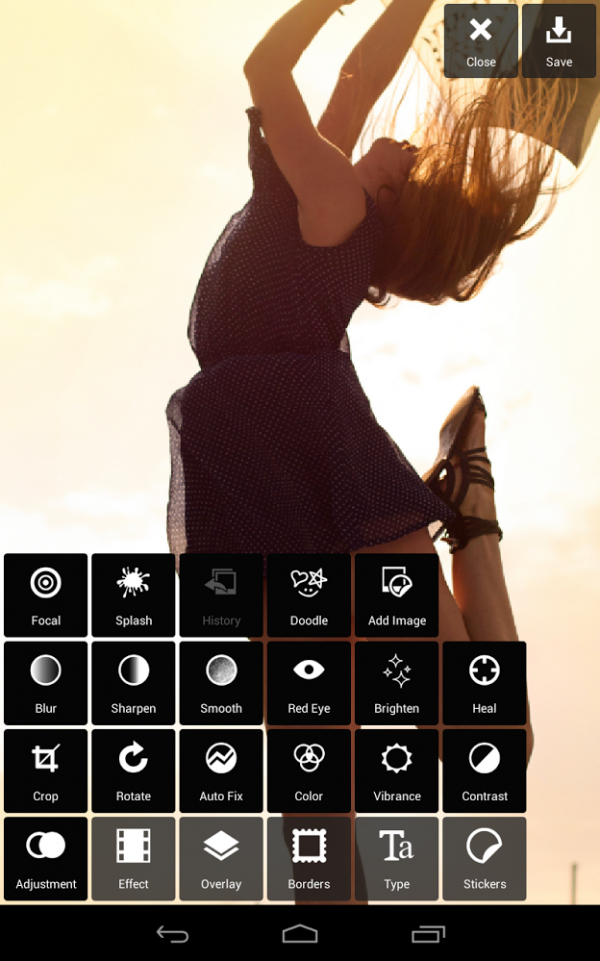The height and width of the screenshot is (961, 600).
Task: Open the Color adjustment
Action: tap(309, 771)
